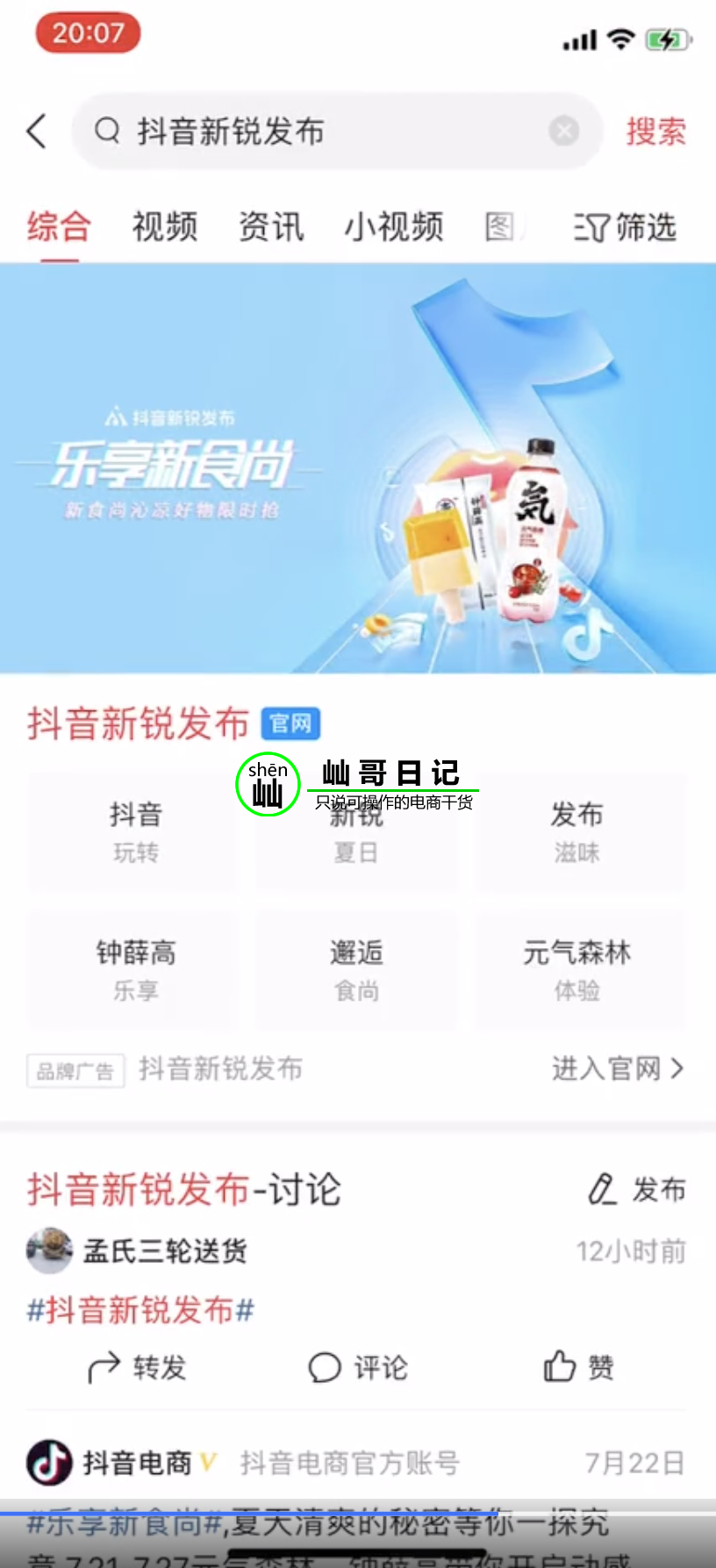Open the 发布 滋味 tile
This screenshot has height=1568, width=716.
tap(577, 831)
